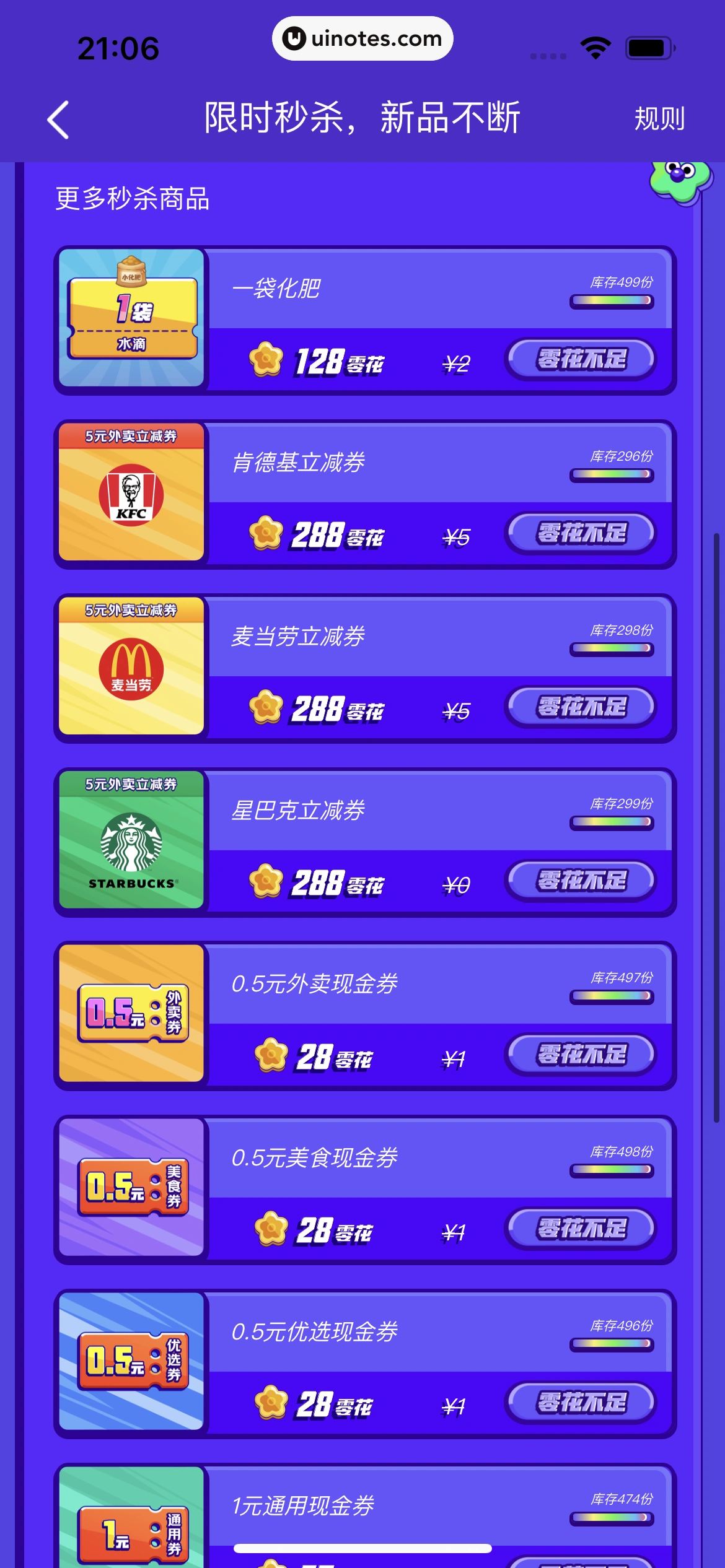Open the 麦当劳 coupon image
Image resolution: width=725 pixels, height=1568 pixels.
(131, 666)
